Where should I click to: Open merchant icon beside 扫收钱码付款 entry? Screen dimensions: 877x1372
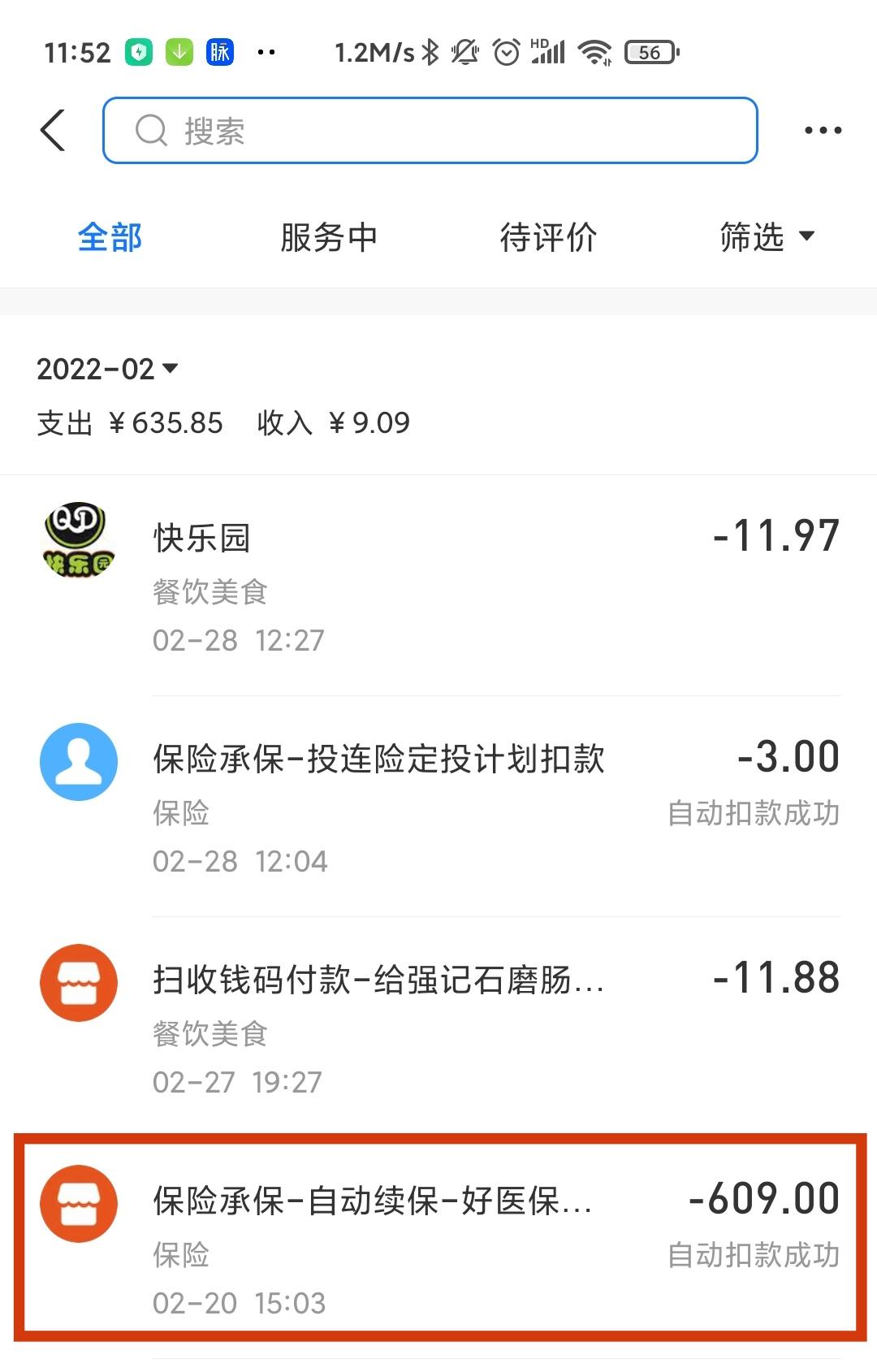click(78, 982)
